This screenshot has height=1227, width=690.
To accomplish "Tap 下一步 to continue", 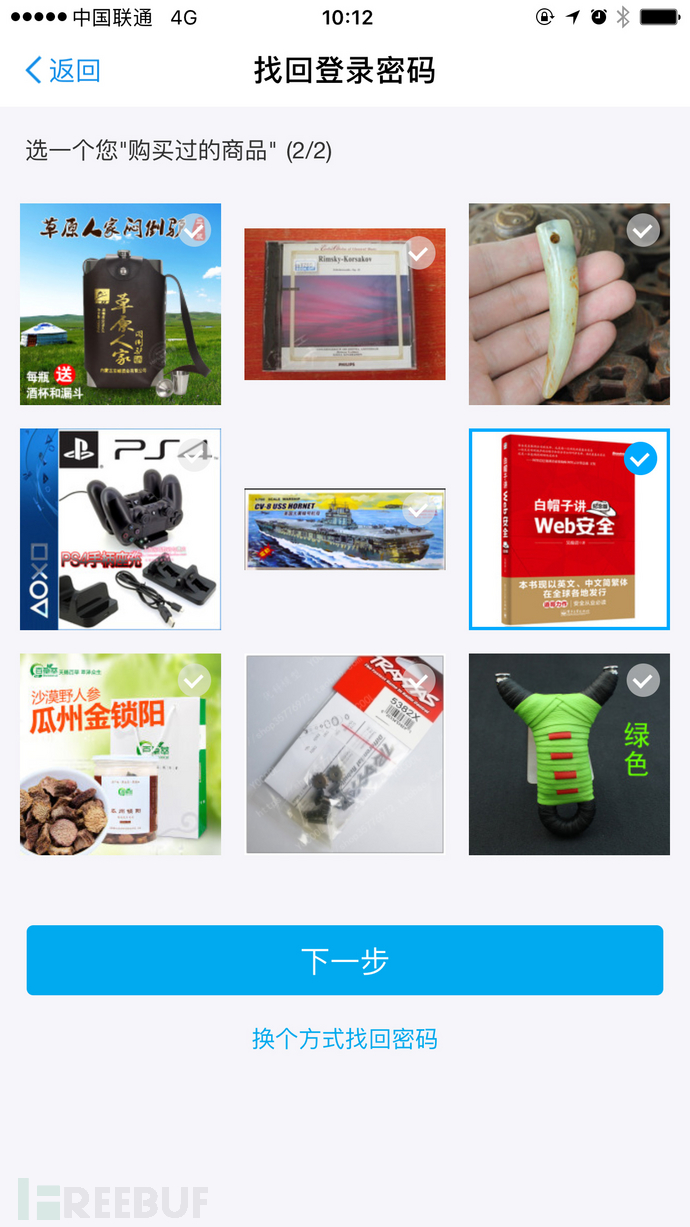I will coord(345,960).
